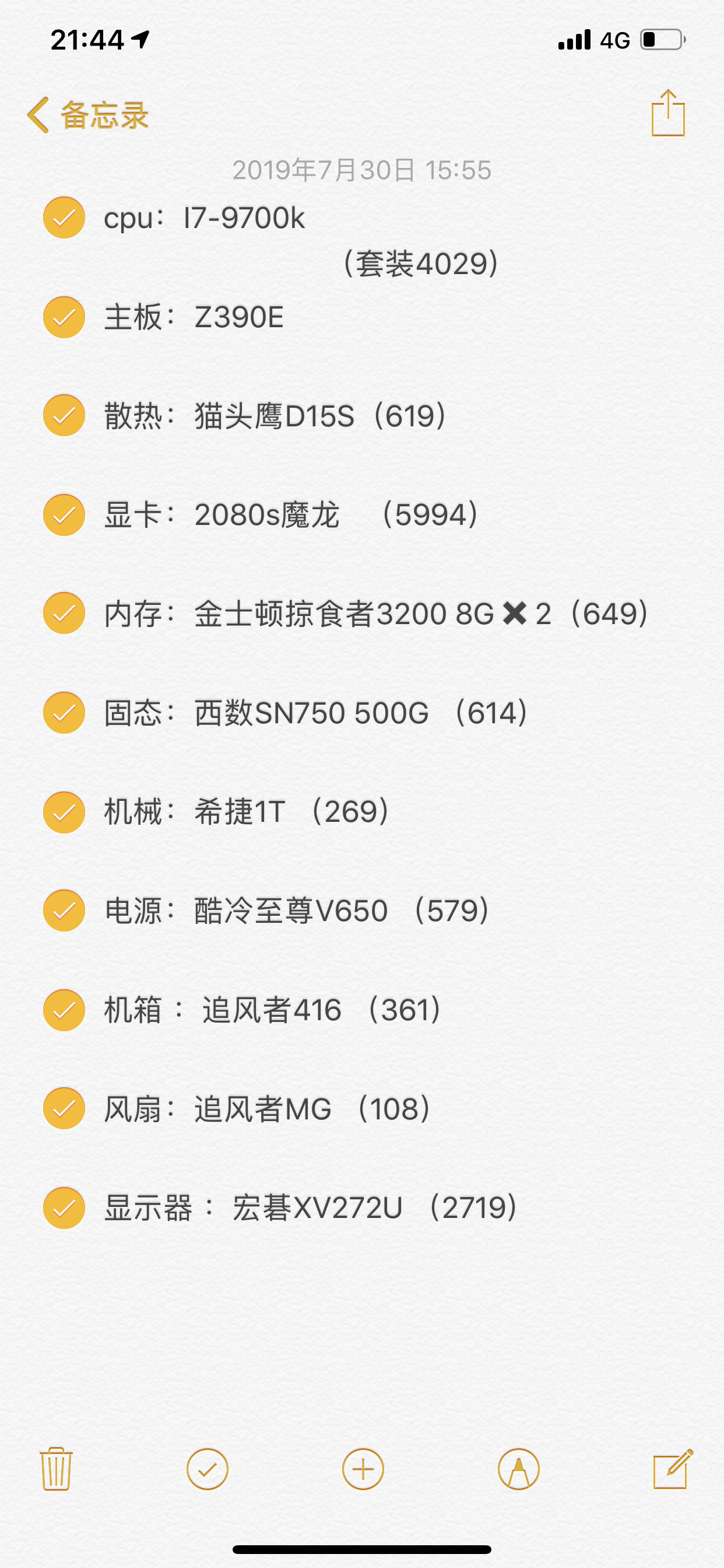Image resolution: width=724 pixels, height=1568 pixels.
Task: Uncheck the 风扇 追风者MG item
Action: (64, 1109)
